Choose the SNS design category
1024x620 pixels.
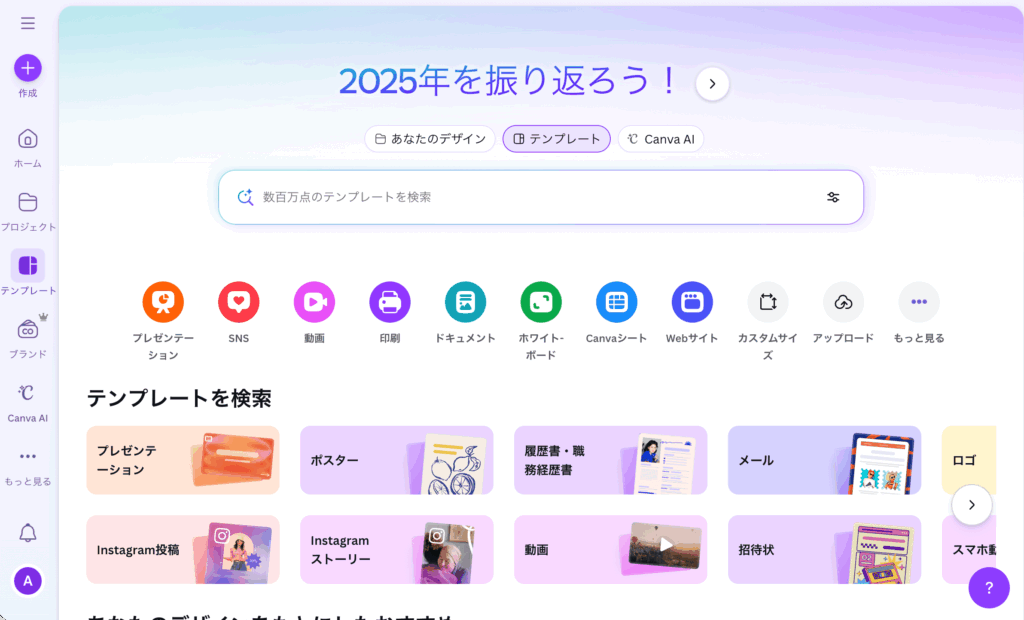point(238,302)
